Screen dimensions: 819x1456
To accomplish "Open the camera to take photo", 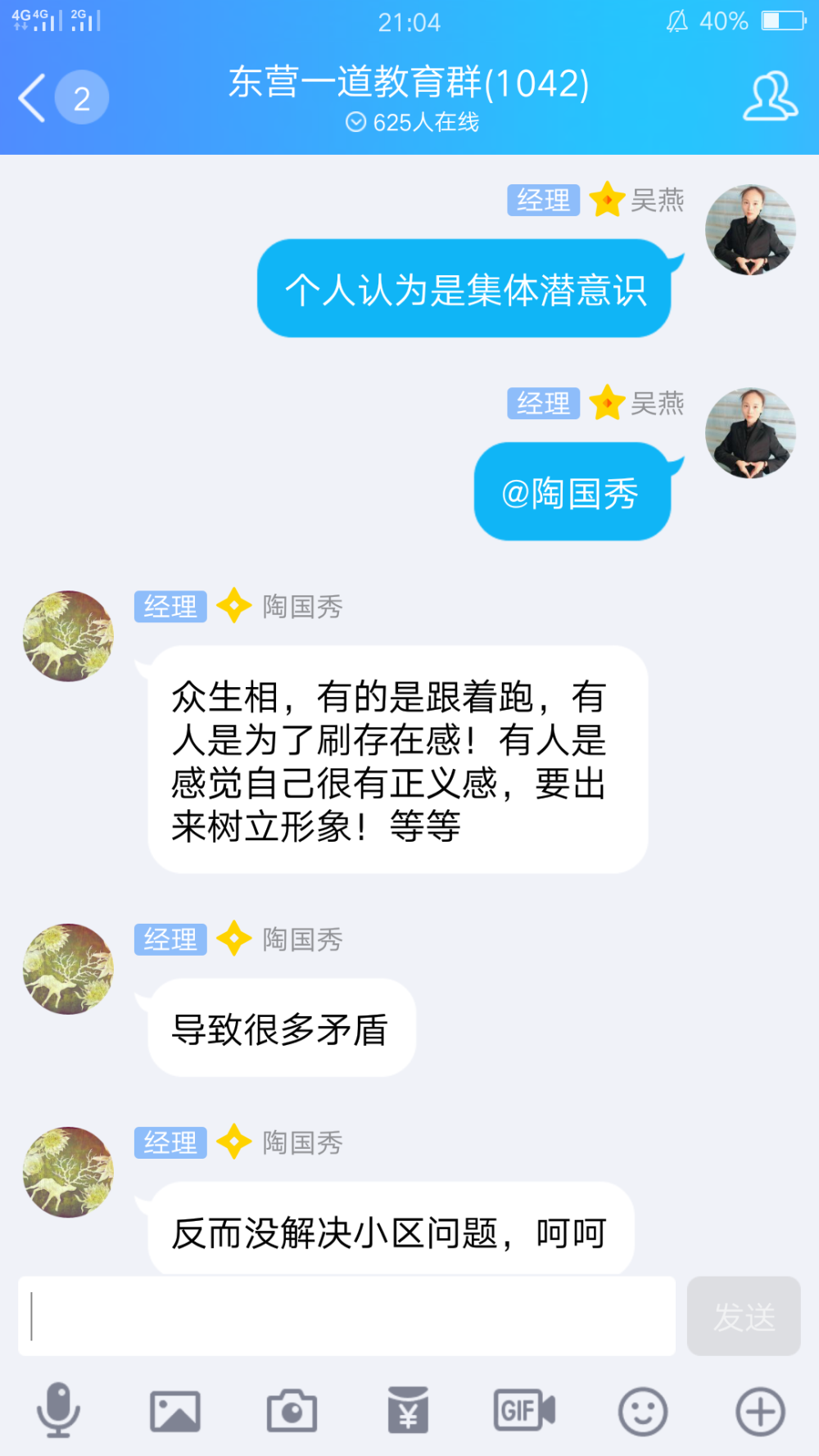I will (292, 1411).
